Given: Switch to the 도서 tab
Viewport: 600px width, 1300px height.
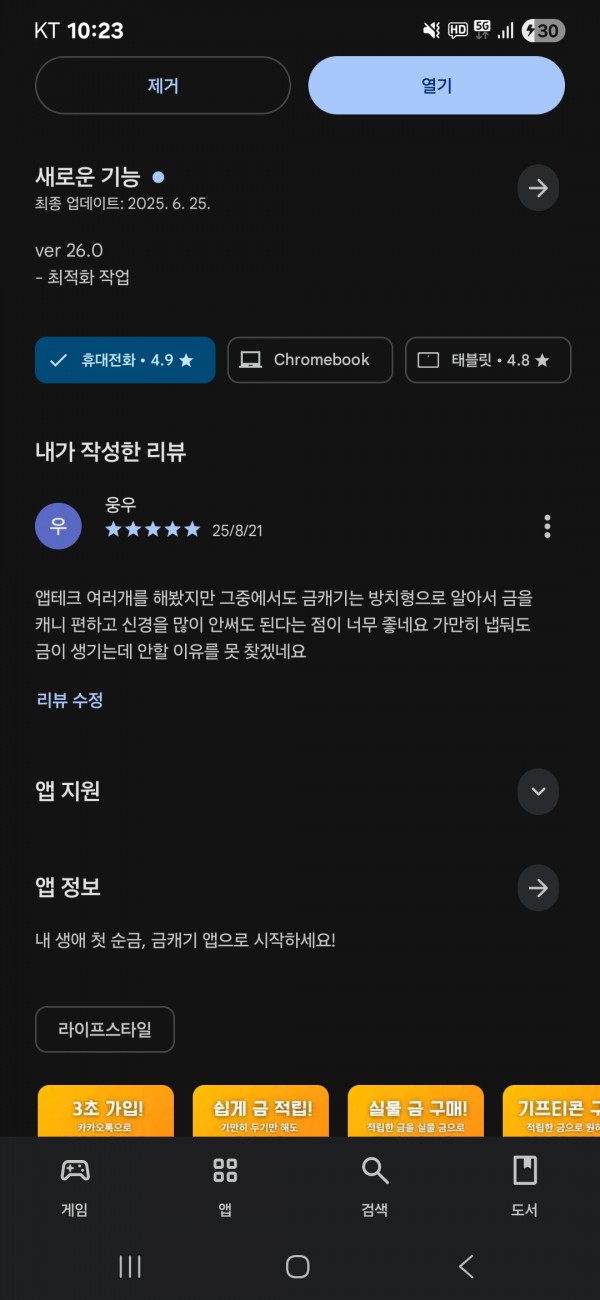Looking at the screenshot, I should click(x=525, y=1187).
